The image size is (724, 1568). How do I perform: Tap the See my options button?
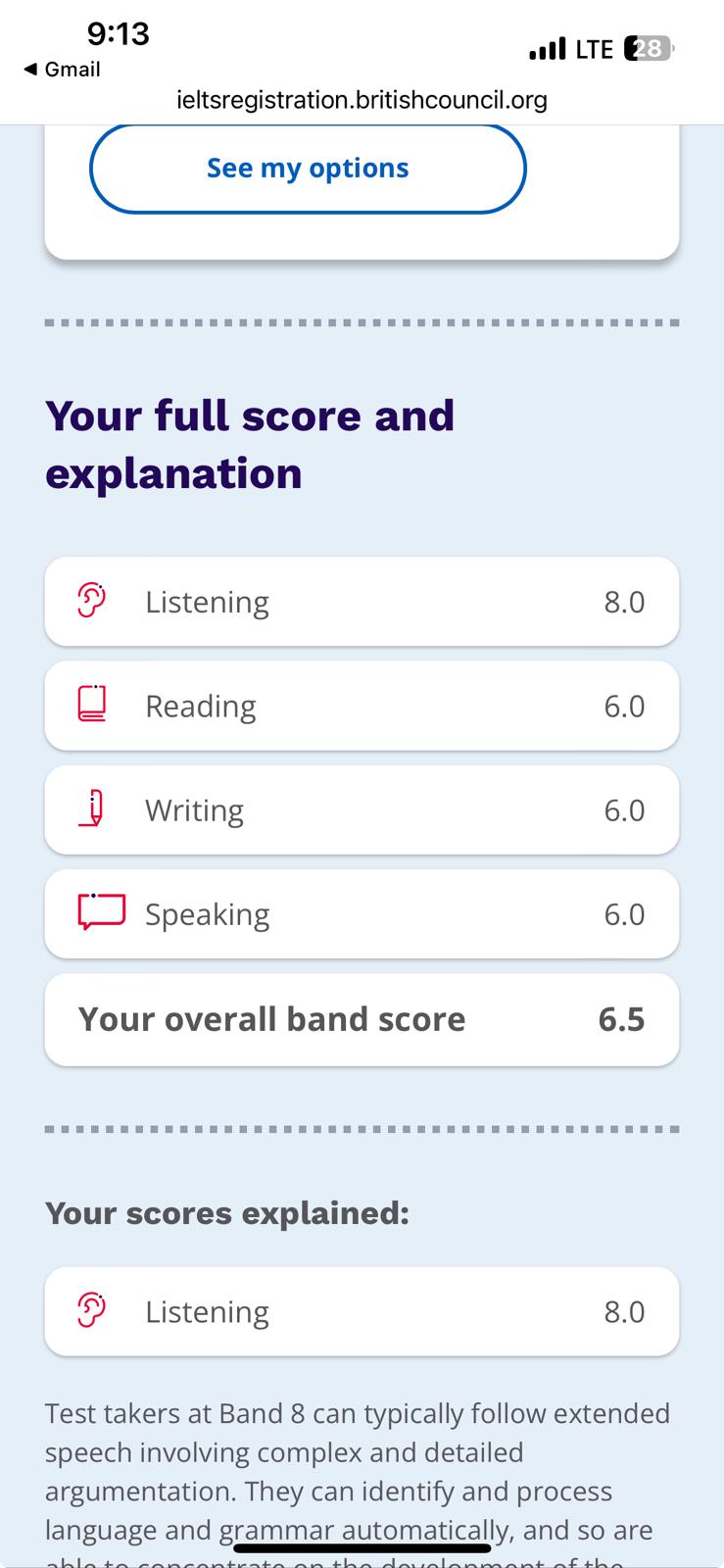(x=308, y=169)
